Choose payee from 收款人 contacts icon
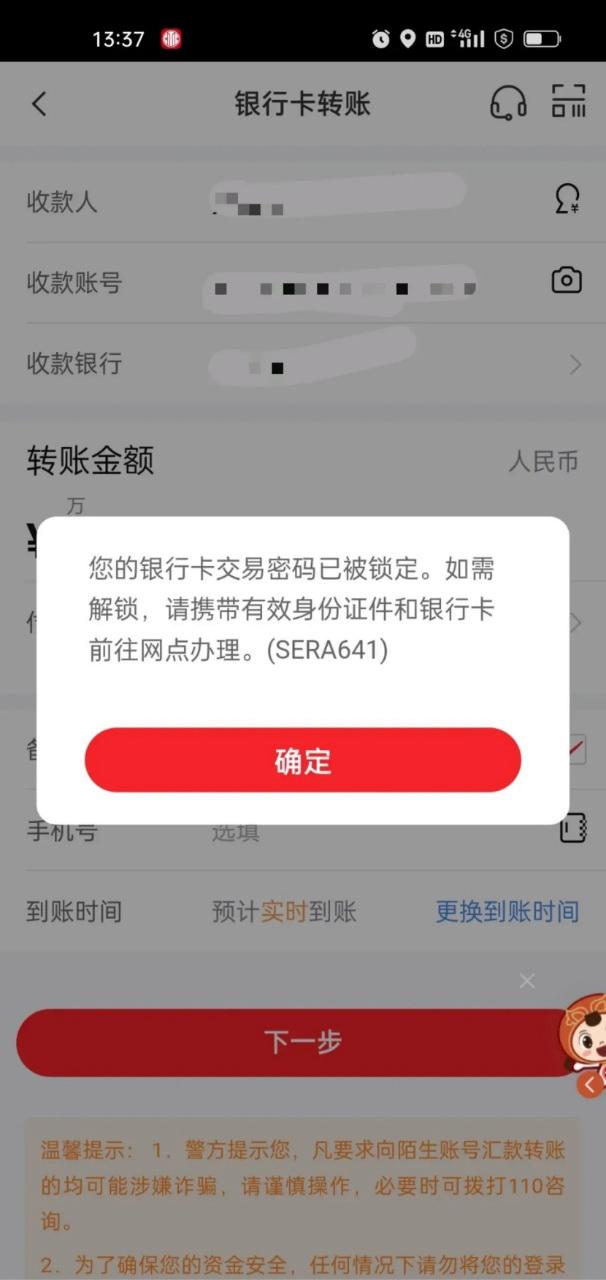606x1280 pixels. click(567, 200)
